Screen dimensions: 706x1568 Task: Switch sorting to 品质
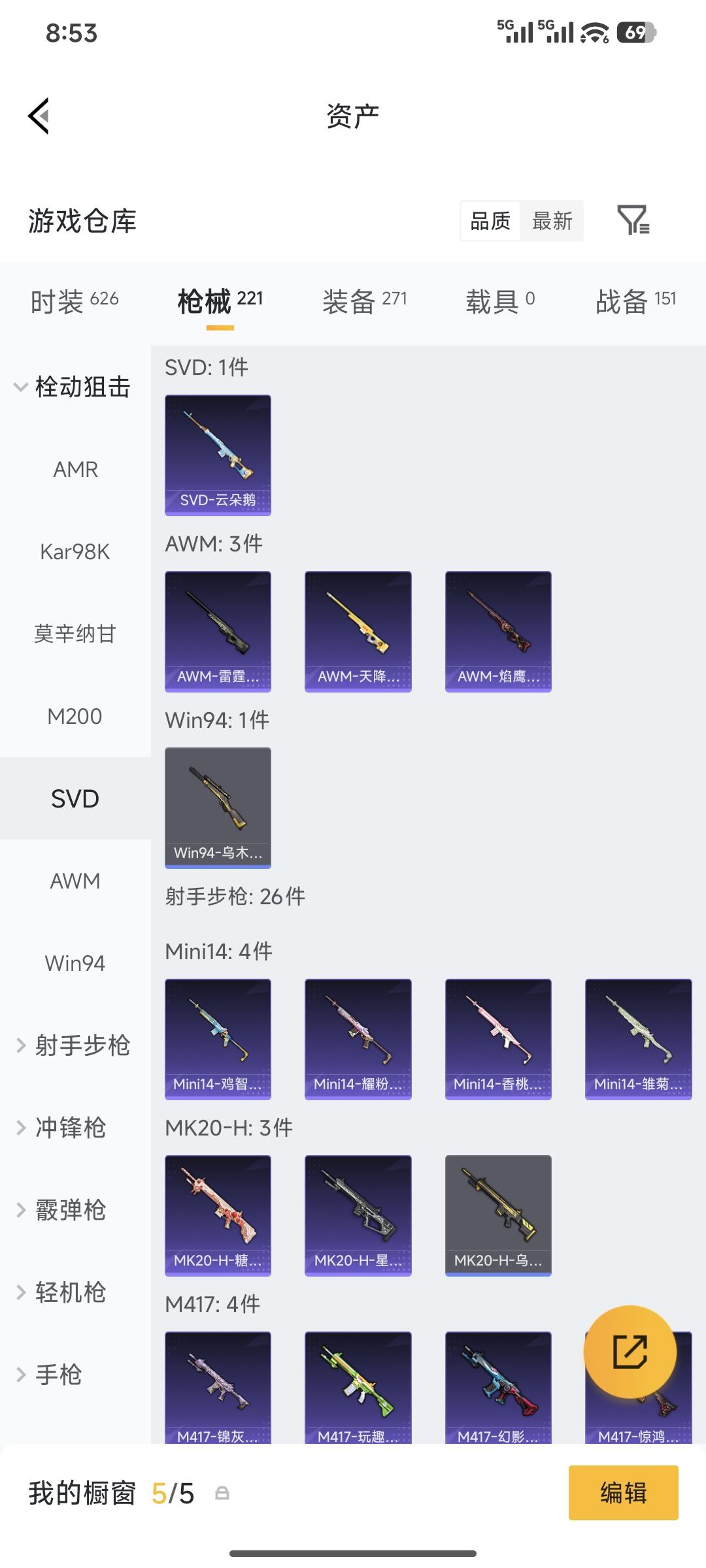pyautogui.click(x=489, y=221)
